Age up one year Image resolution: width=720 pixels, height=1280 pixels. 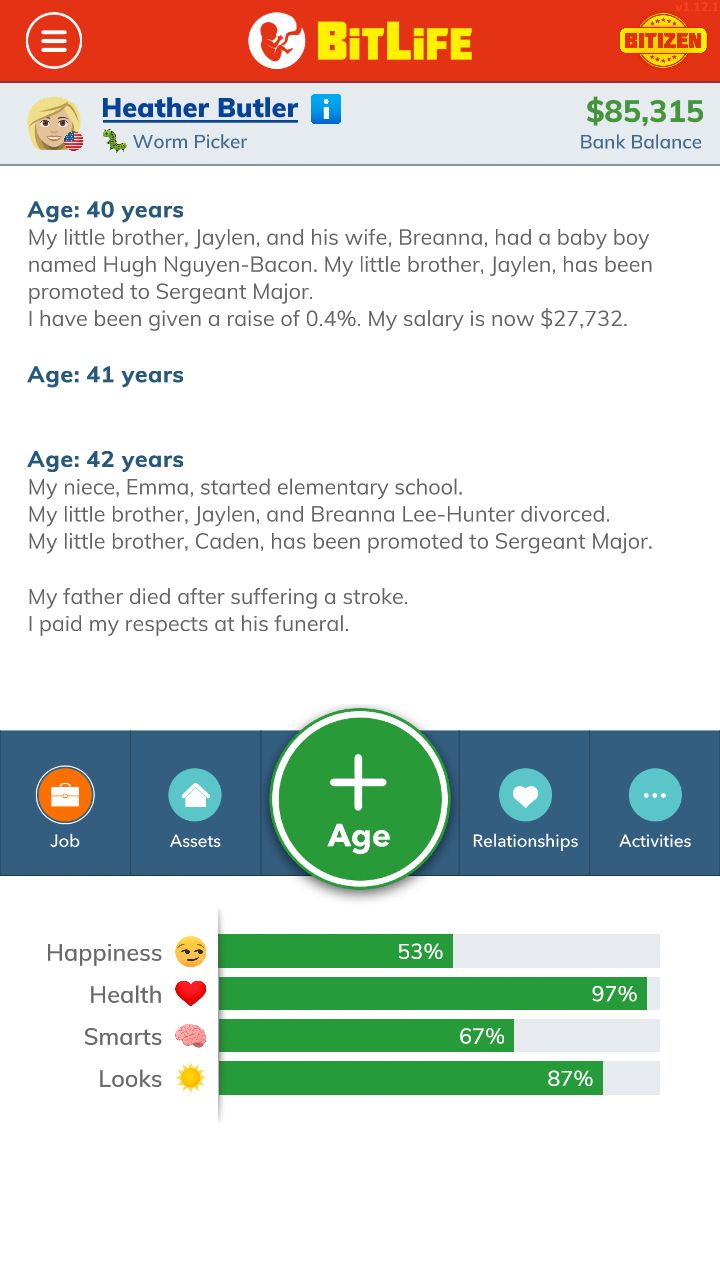coord(359,798)
